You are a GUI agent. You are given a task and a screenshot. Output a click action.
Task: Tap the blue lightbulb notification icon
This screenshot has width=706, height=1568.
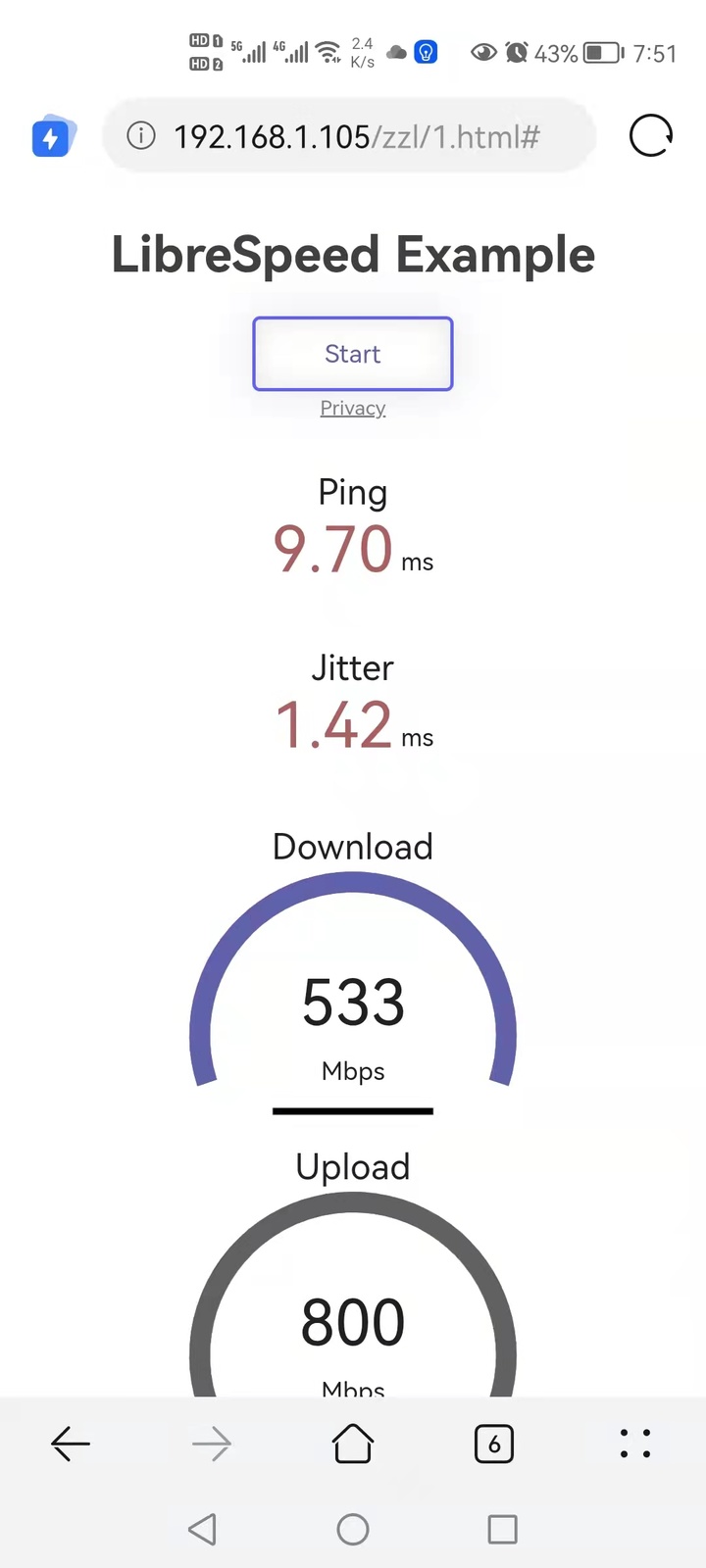[426, 52]
